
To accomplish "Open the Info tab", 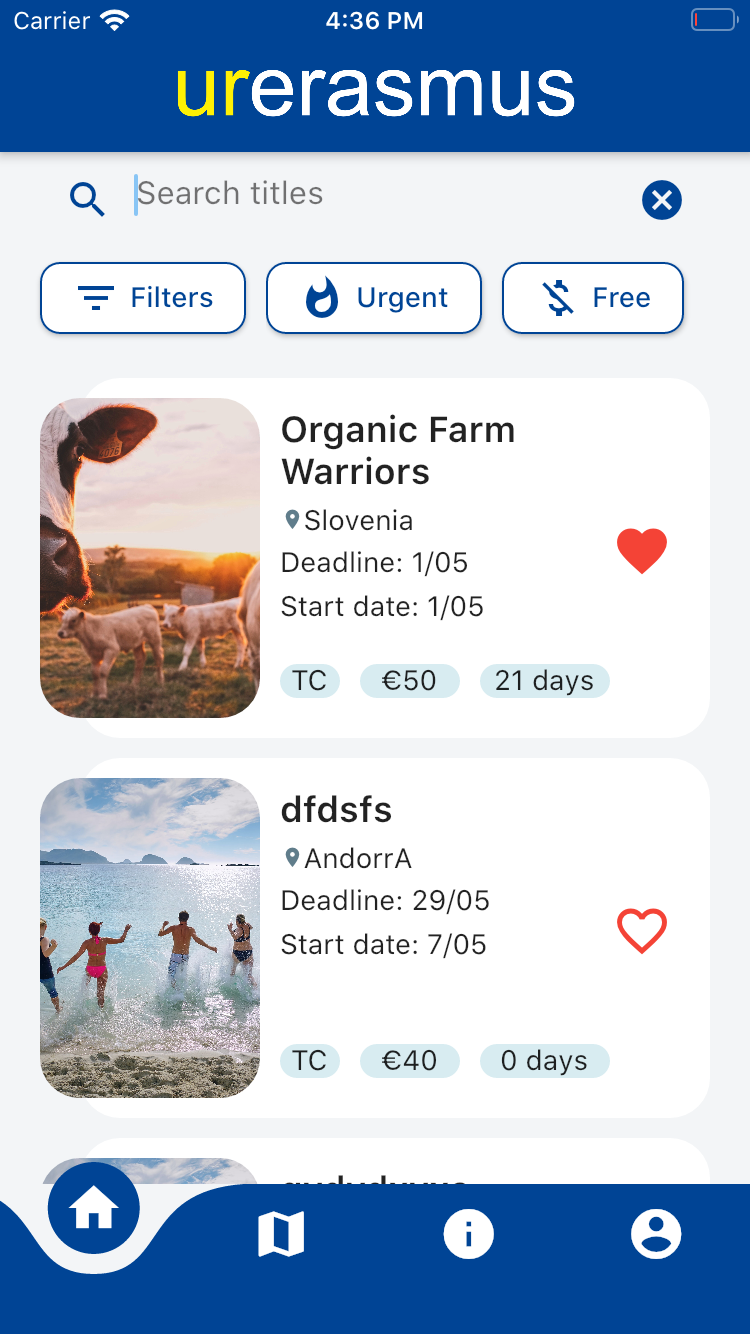I will tap(468, 1235).
